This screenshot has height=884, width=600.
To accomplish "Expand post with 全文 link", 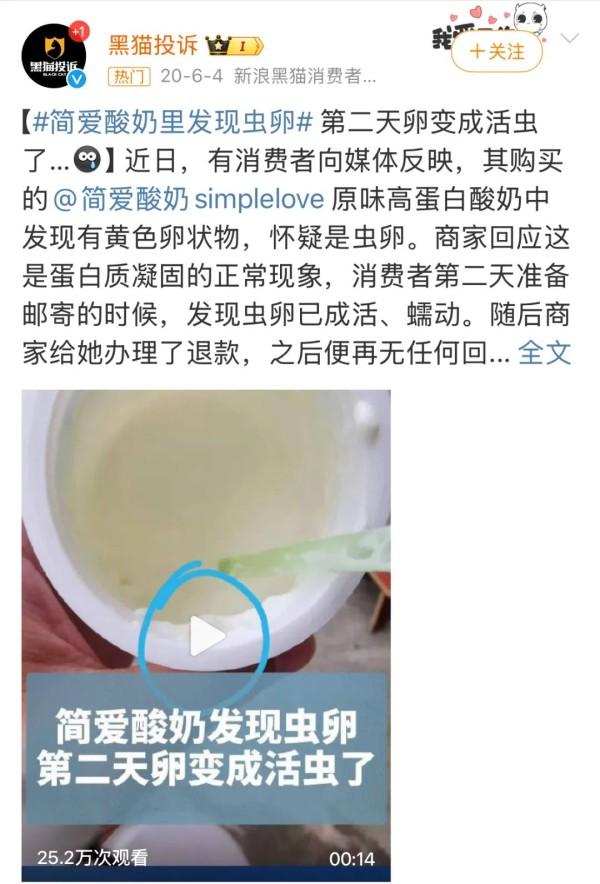I will pyautogui.click(x=544, y=353).
